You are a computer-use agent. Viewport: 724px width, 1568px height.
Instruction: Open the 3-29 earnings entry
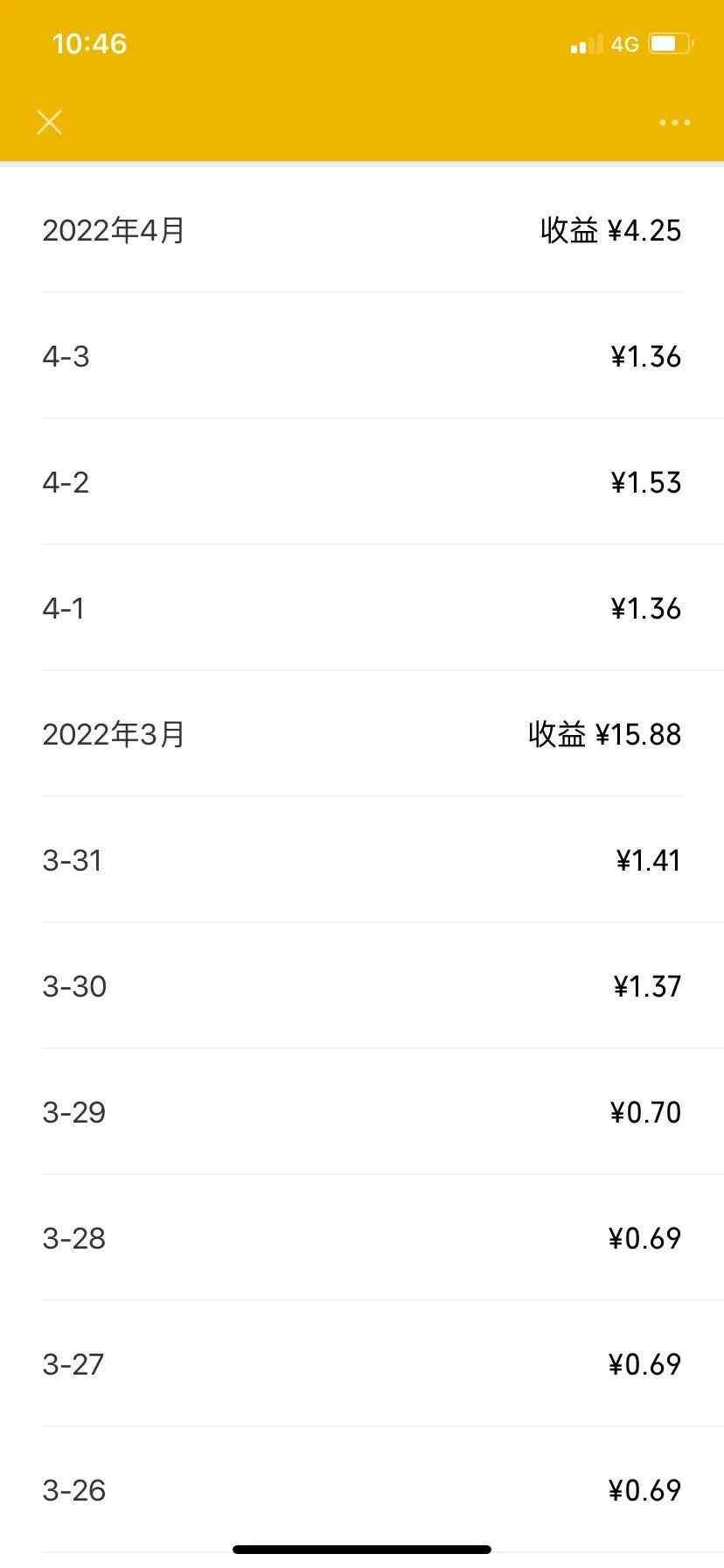click(362, 1112)
